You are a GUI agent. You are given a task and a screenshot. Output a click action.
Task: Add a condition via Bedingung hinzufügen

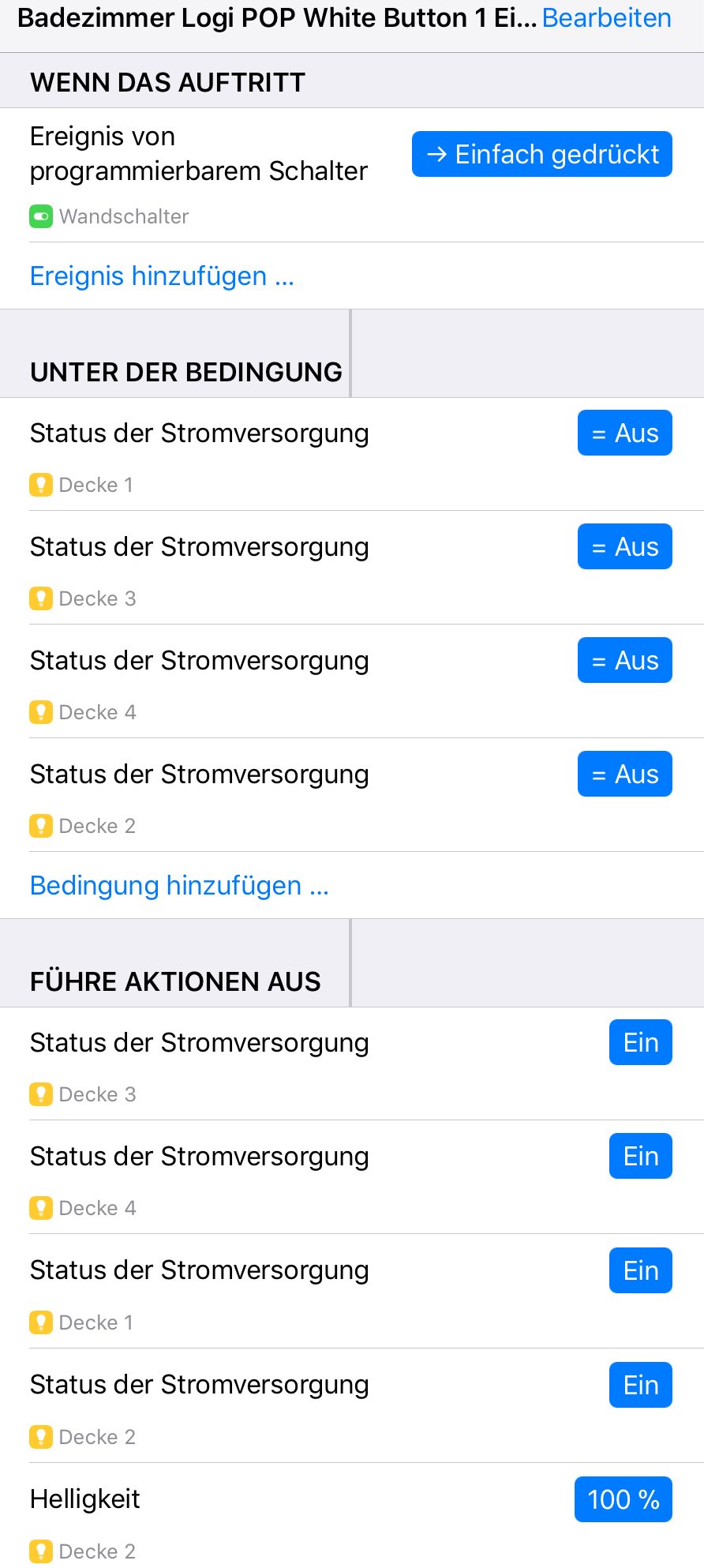click(x=179, y=886)
